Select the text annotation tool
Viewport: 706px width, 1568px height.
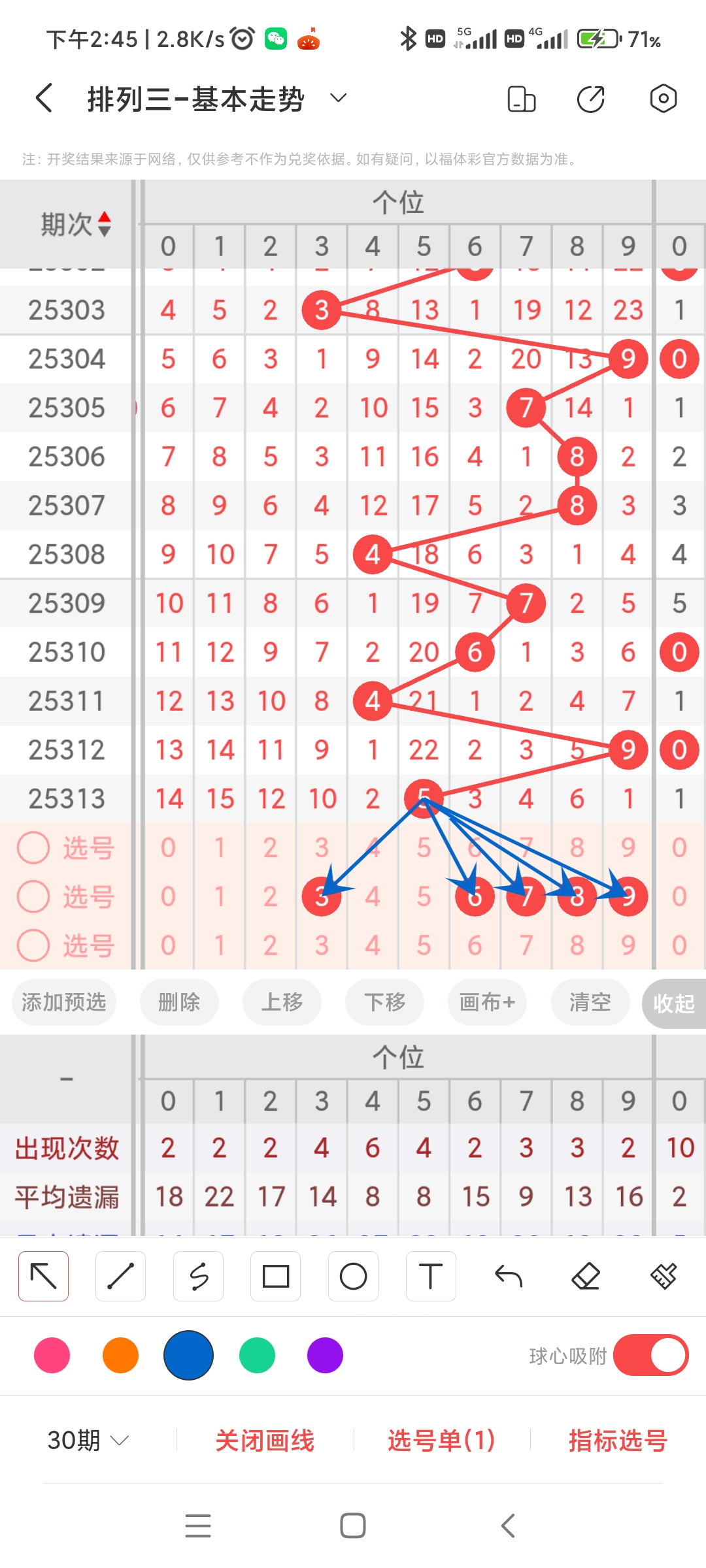(430, 1275)
